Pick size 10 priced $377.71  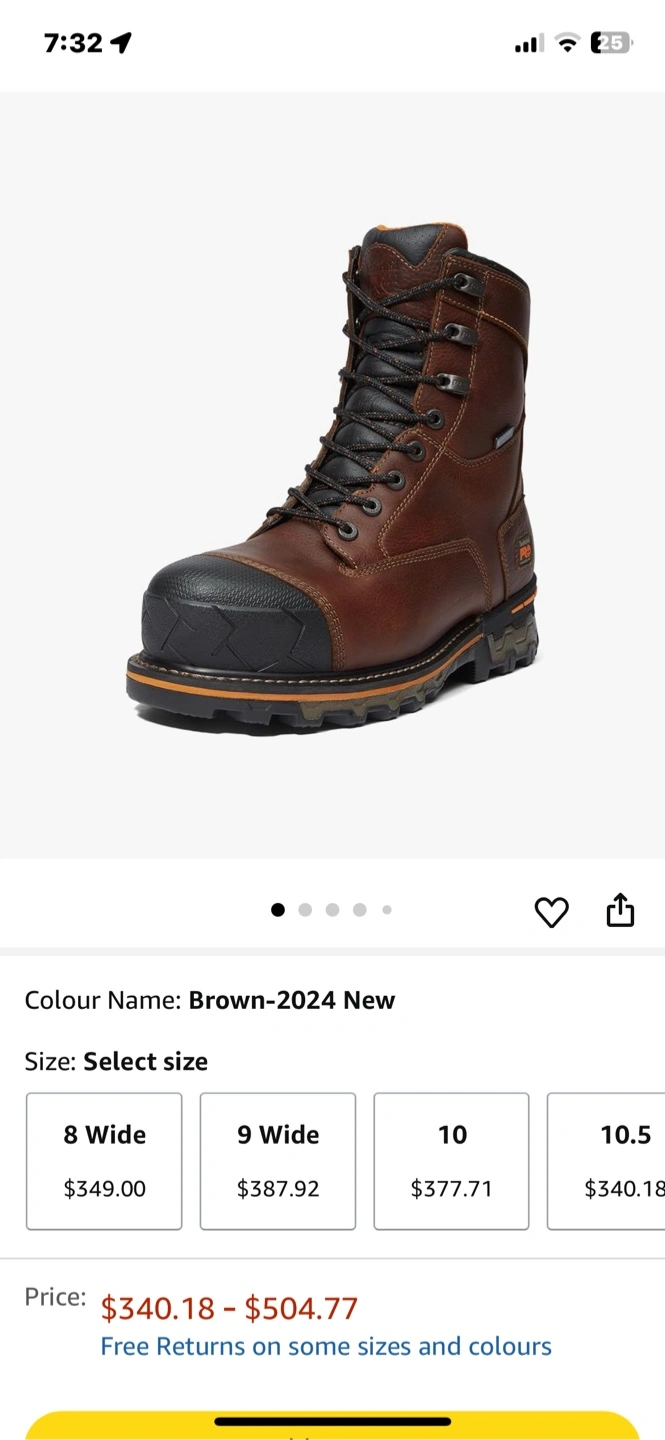(452, 1161)
